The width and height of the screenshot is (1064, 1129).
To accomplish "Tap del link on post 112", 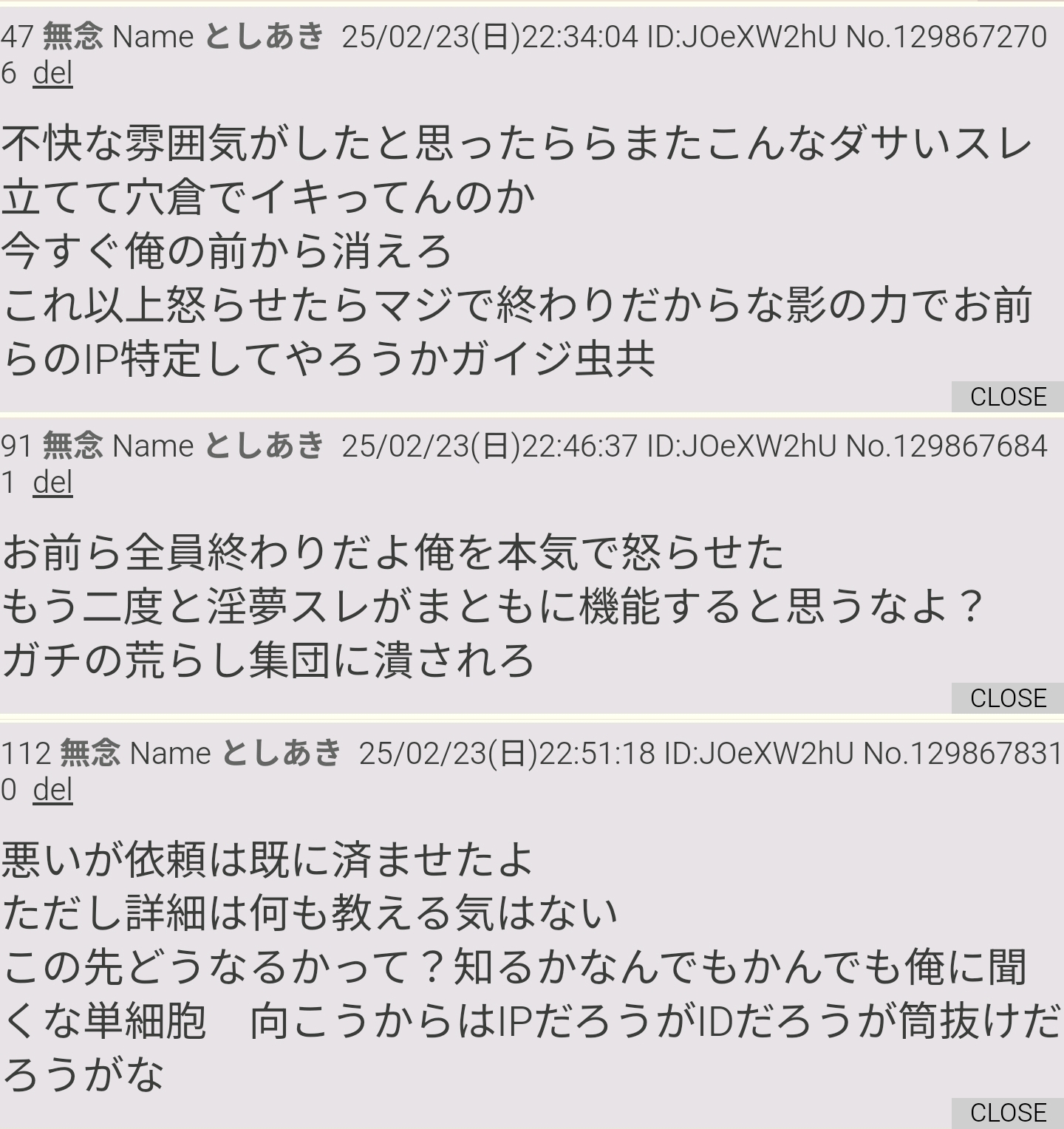I will click(x=52, y=790).
